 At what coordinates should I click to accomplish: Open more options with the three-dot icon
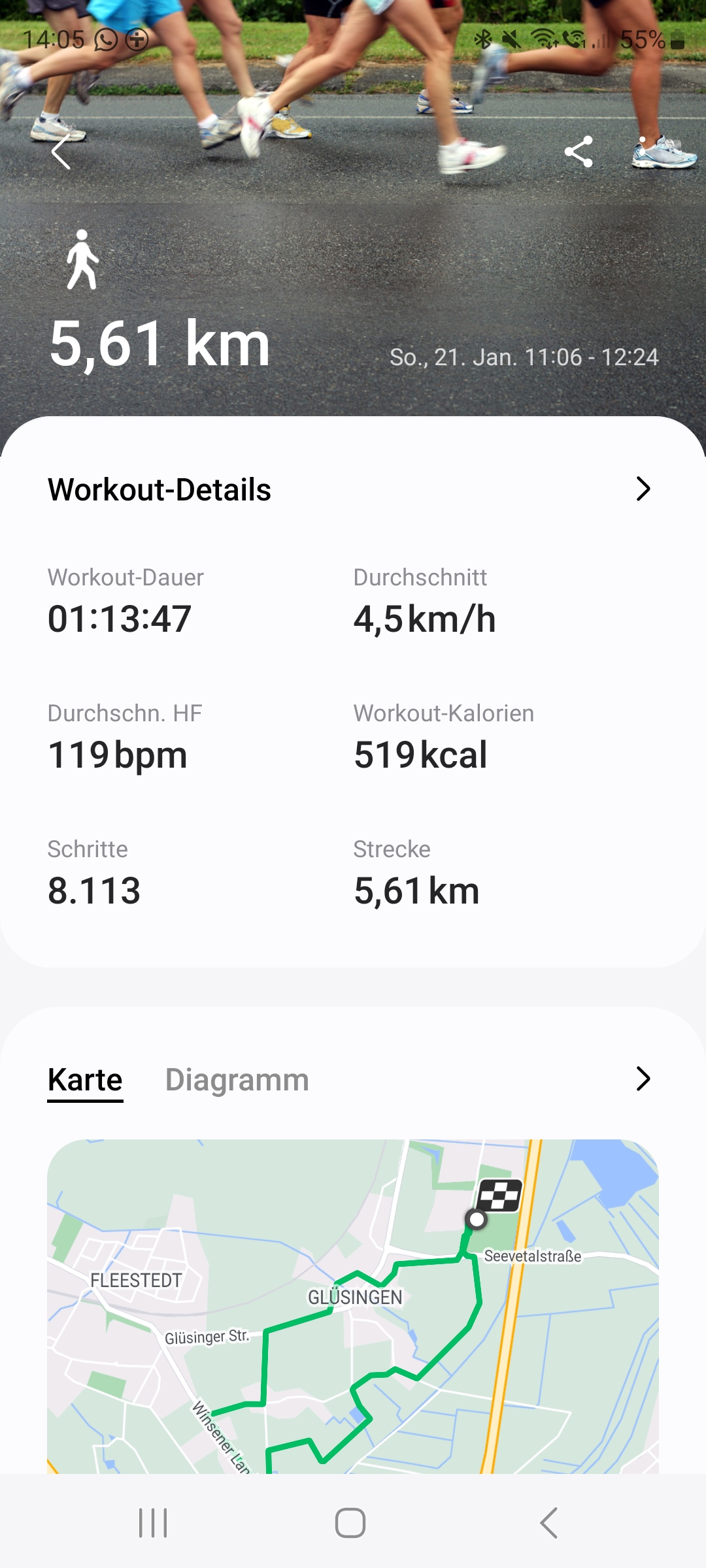pos(644,152)
